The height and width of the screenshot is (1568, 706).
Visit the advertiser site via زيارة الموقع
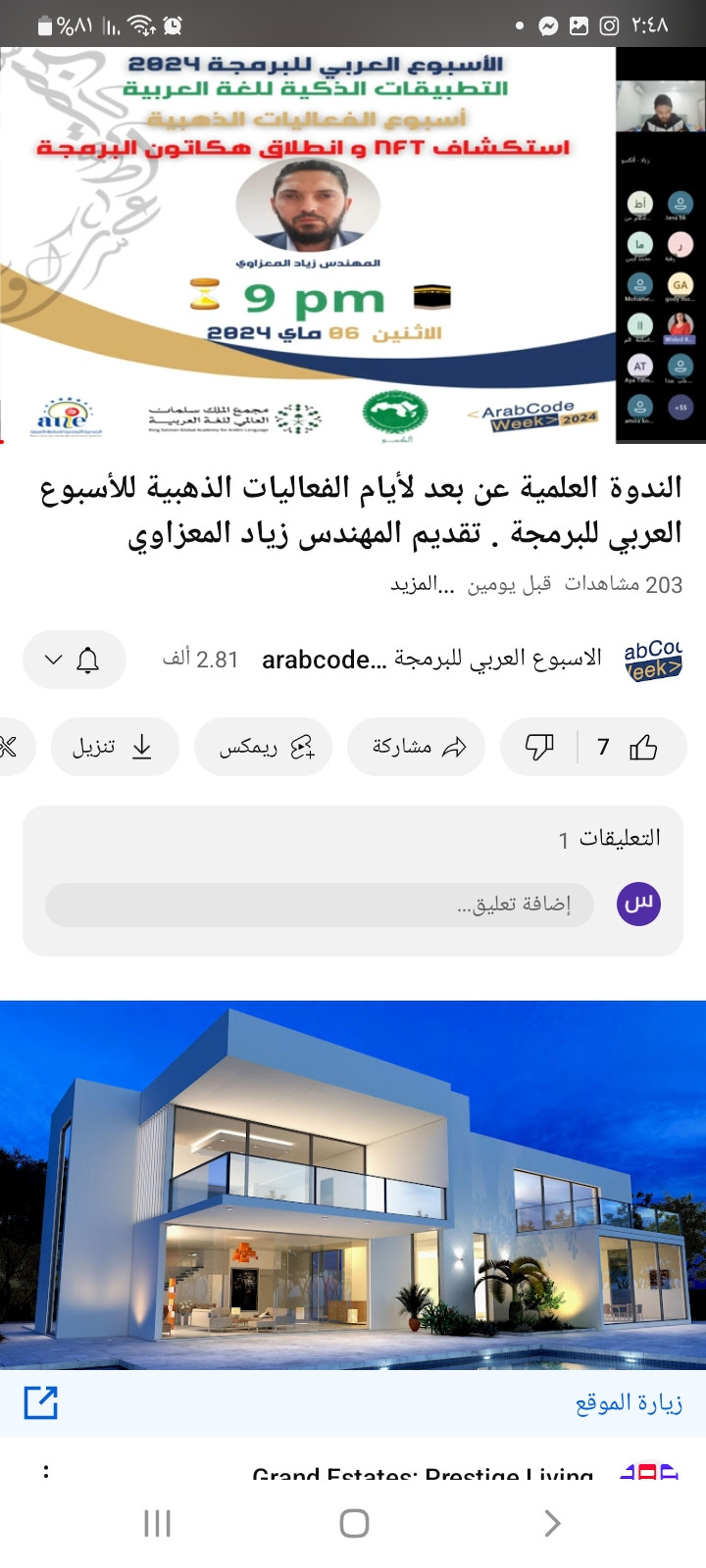[628, 1403]
